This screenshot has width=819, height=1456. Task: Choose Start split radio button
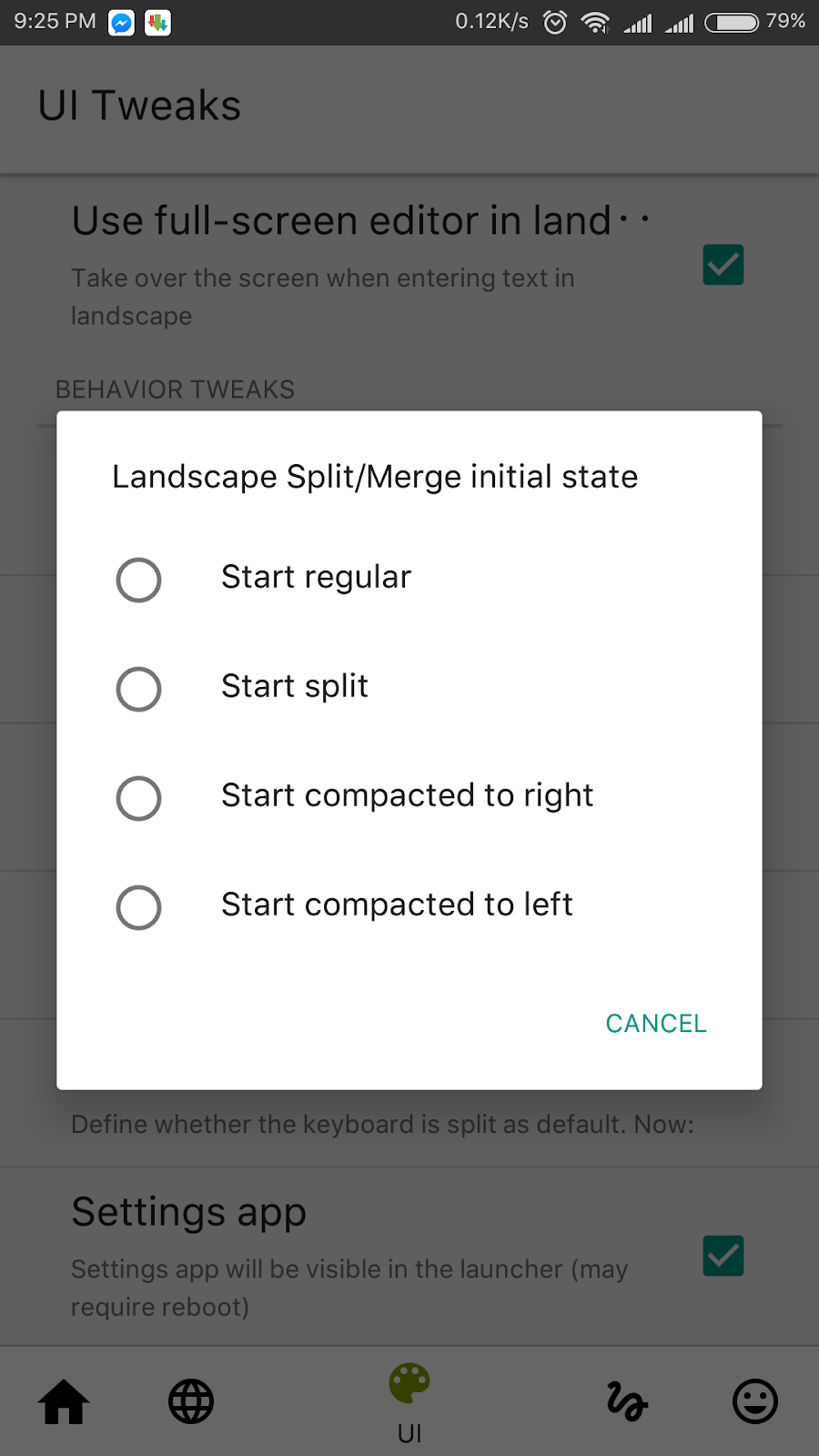click(x=139, y=689)
